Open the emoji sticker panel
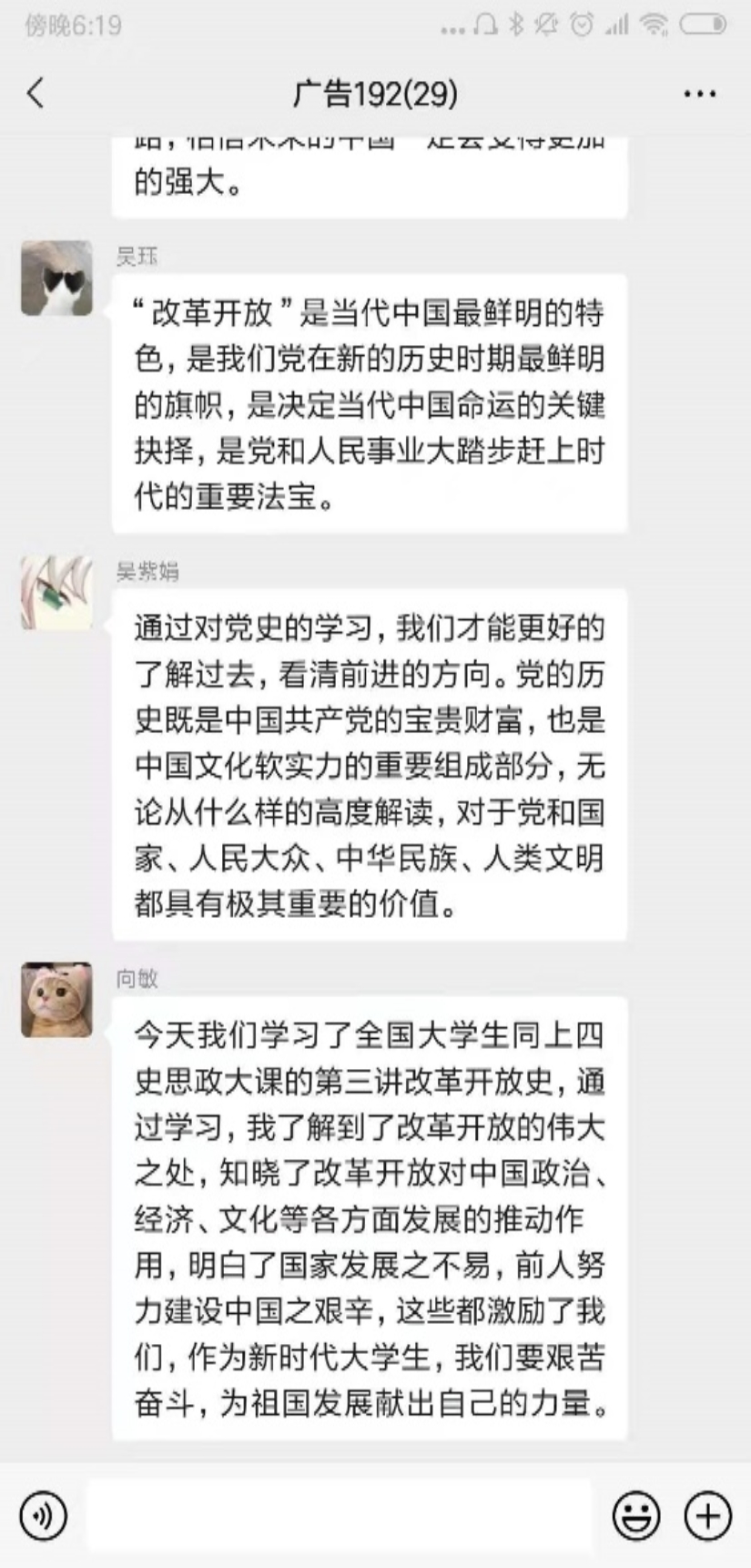Image resolution: width=751 pixels, height=1568 pixels. 636,1516
